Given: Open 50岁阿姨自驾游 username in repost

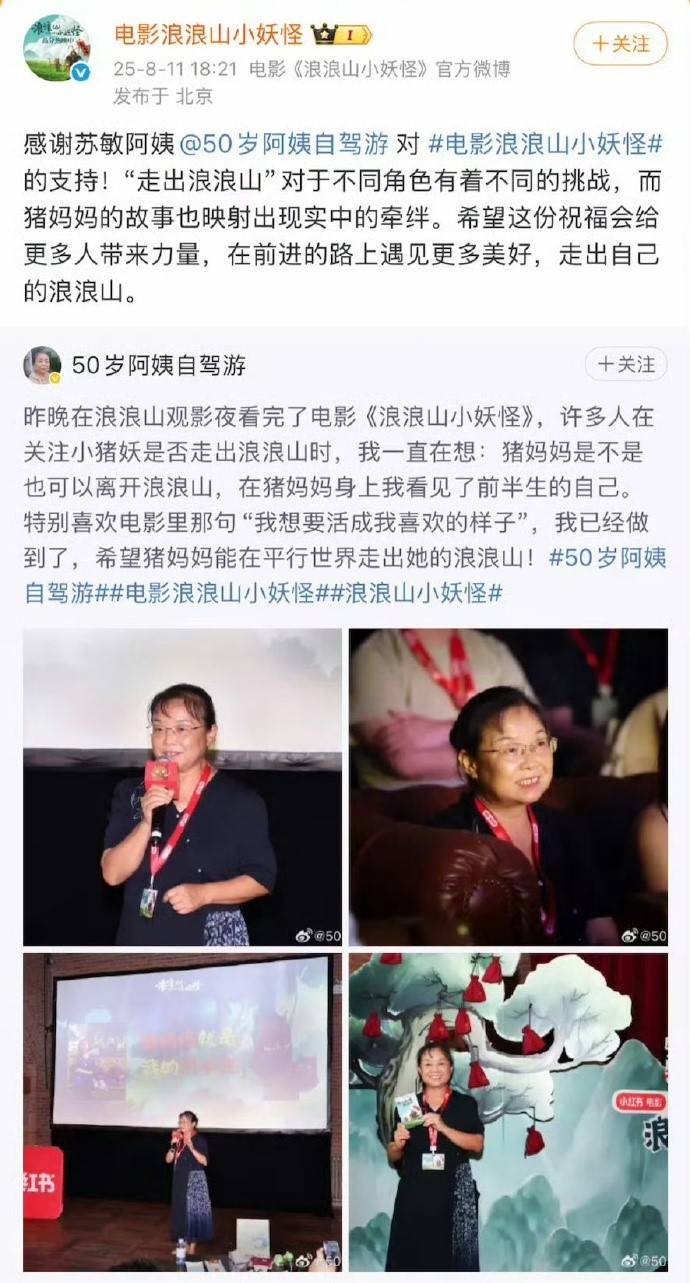Looking at the screenshot, I should point(159,365).
